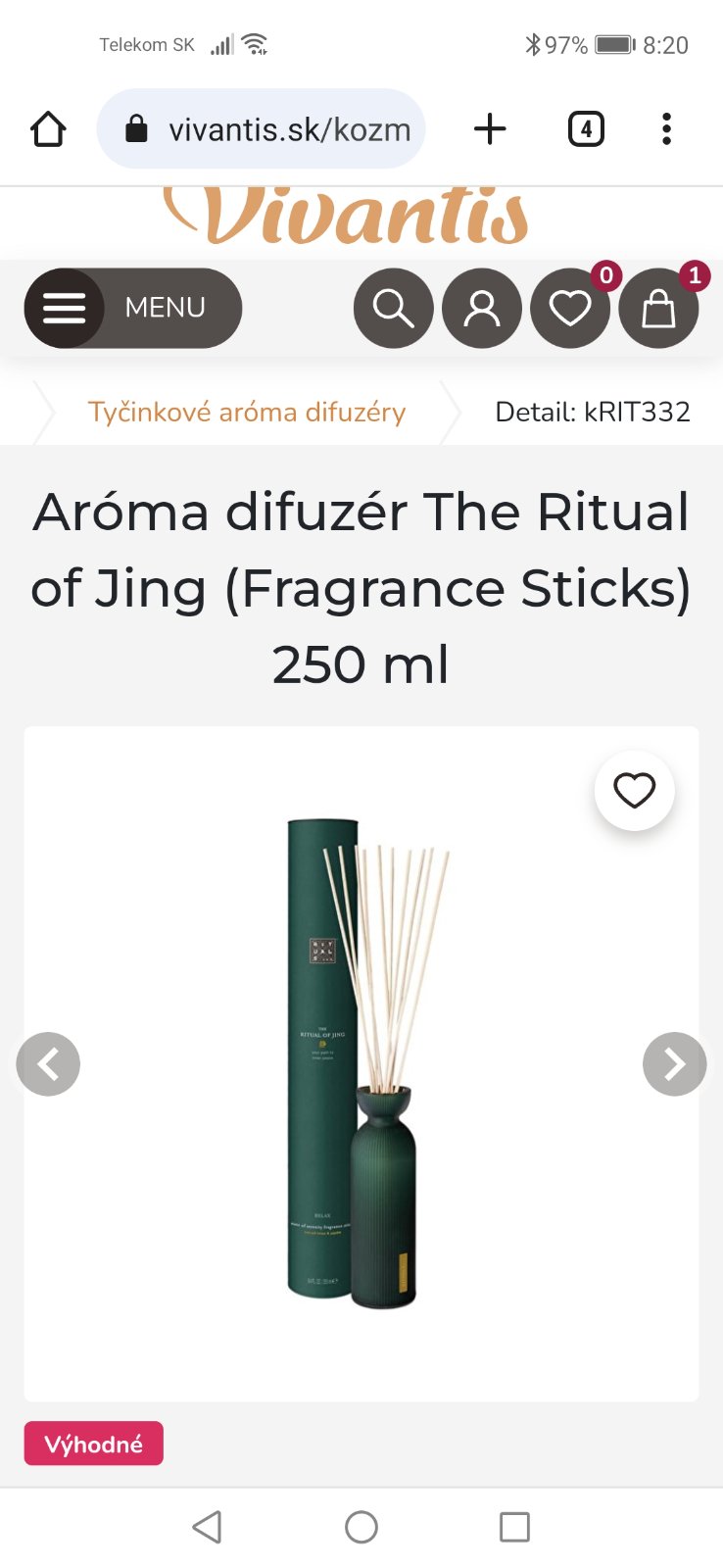Add this diffuser to favorites
This screenshot has height=1568, width=723.
coord(634,790)
